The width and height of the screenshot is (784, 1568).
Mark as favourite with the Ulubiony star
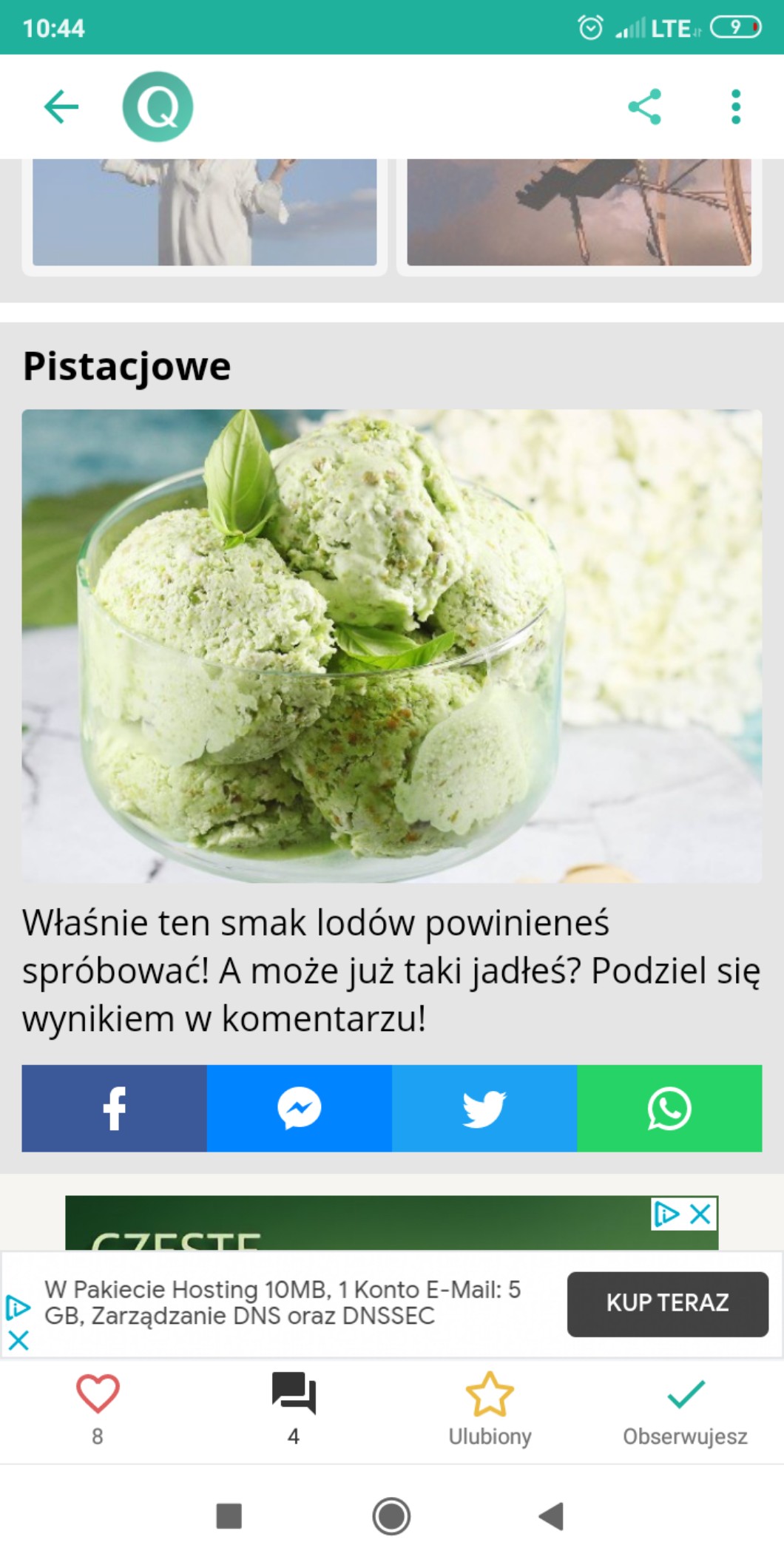[490, 1395]
